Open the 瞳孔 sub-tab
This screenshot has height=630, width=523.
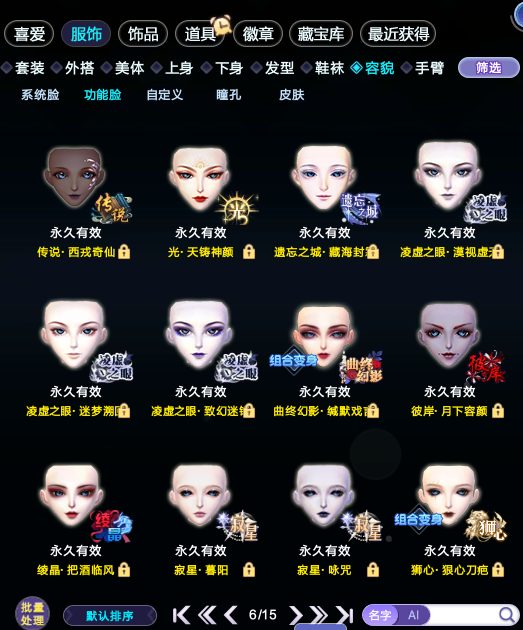(229, 95)
